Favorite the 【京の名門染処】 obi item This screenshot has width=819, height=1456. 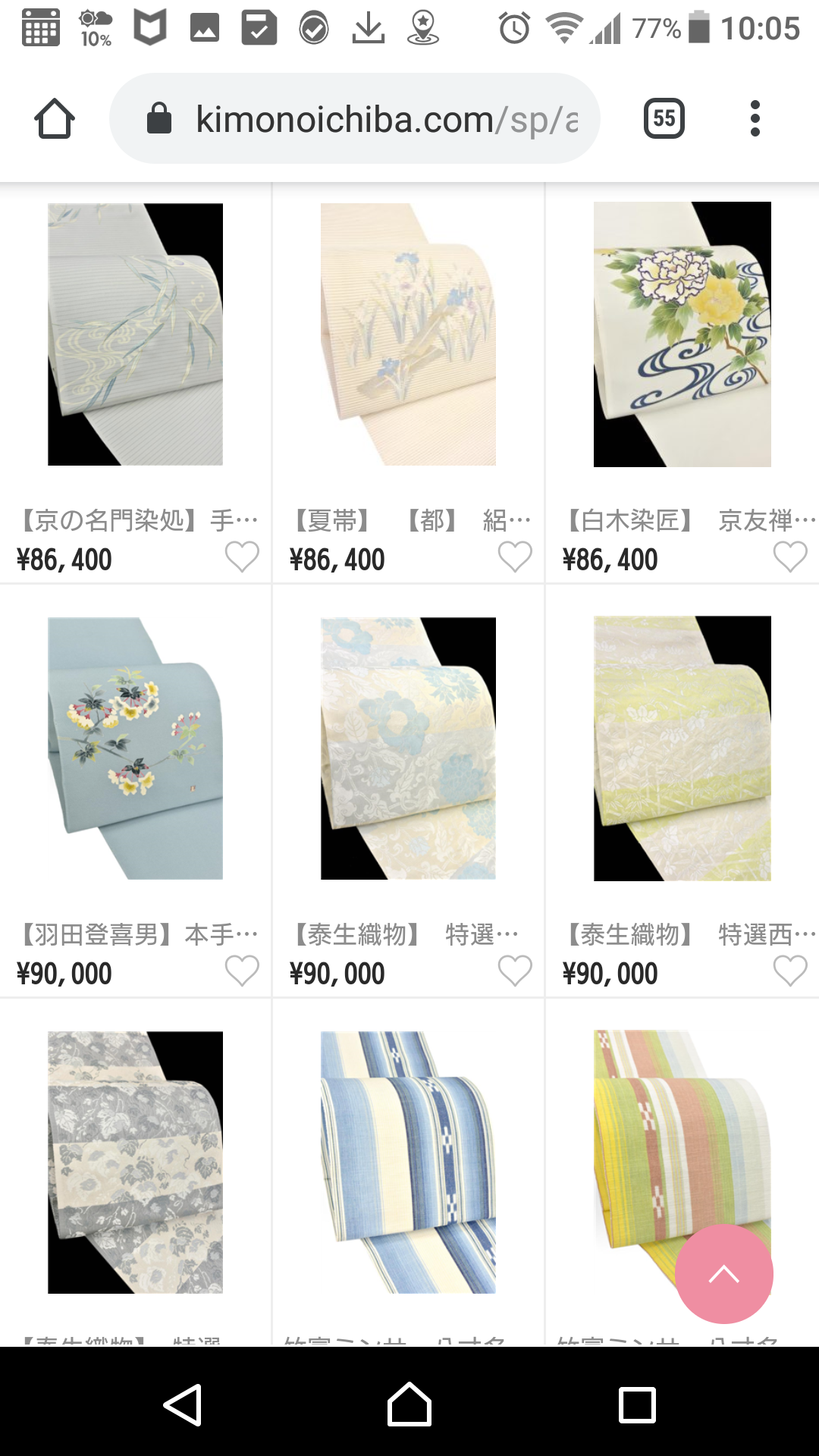(x=242, y=557)
